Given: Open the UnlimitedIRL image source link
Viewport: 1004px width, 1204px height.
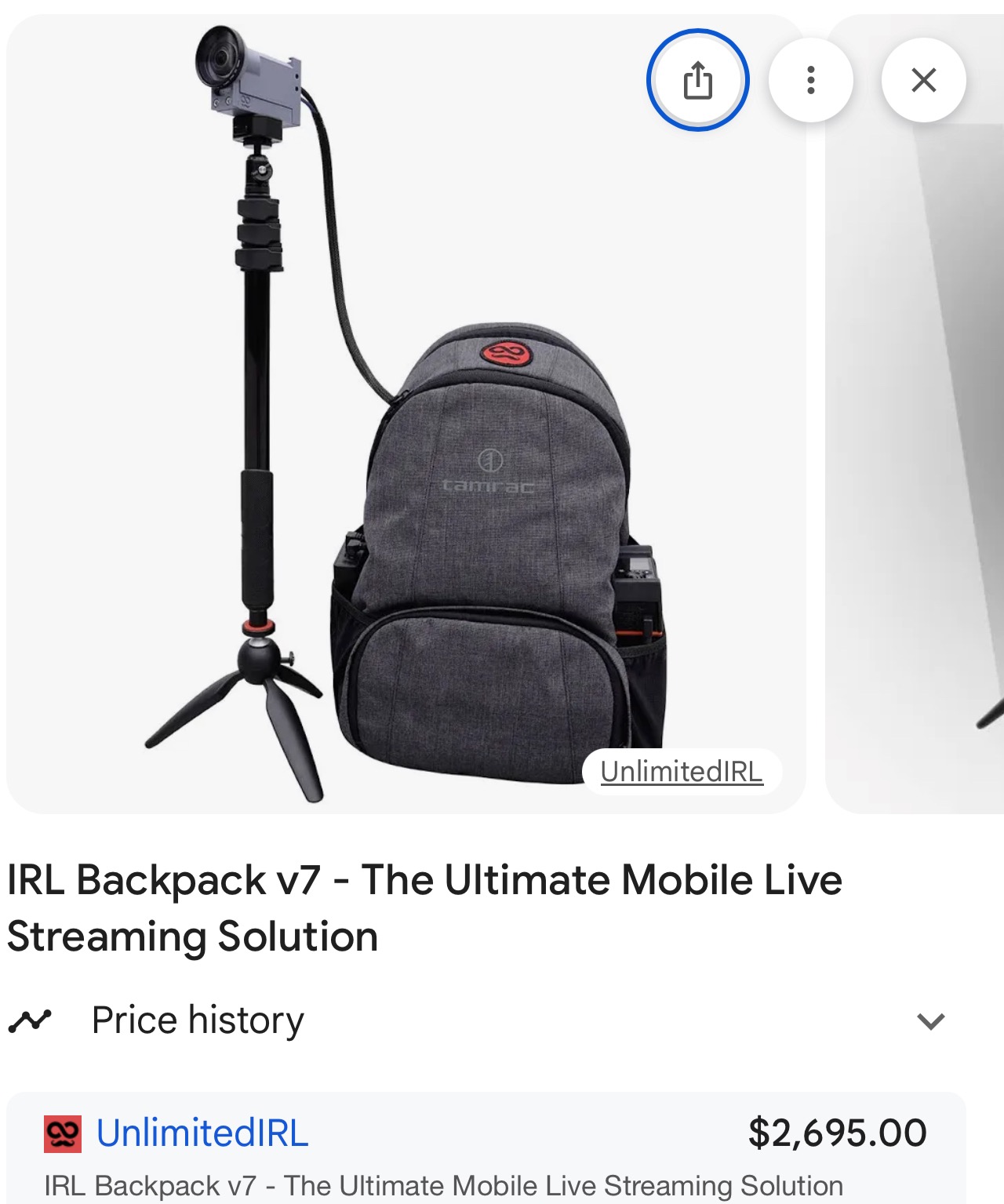Looking at the screenshot, I should pos(682,772).
